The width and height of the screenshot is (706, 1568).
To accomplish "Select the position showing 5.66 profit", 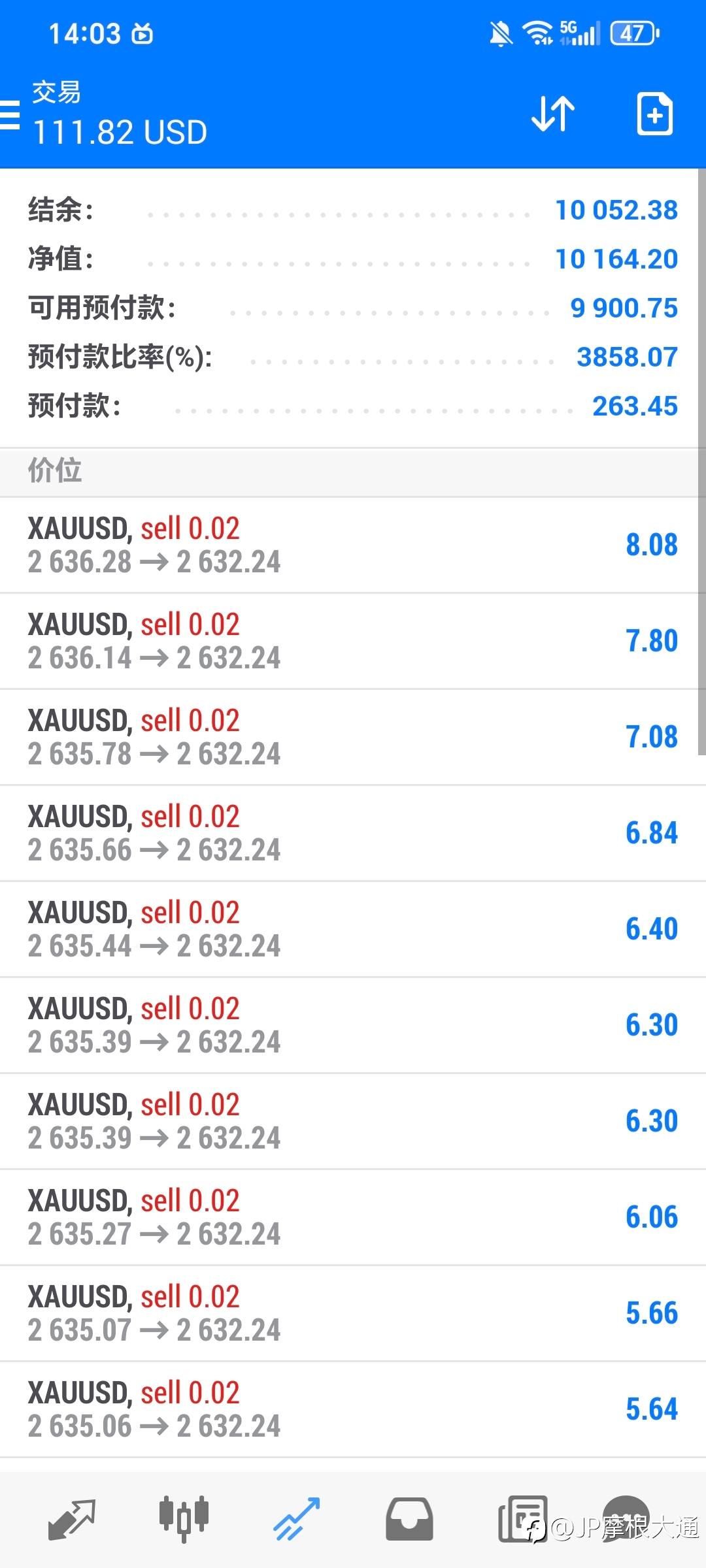I will (353, 1313).
